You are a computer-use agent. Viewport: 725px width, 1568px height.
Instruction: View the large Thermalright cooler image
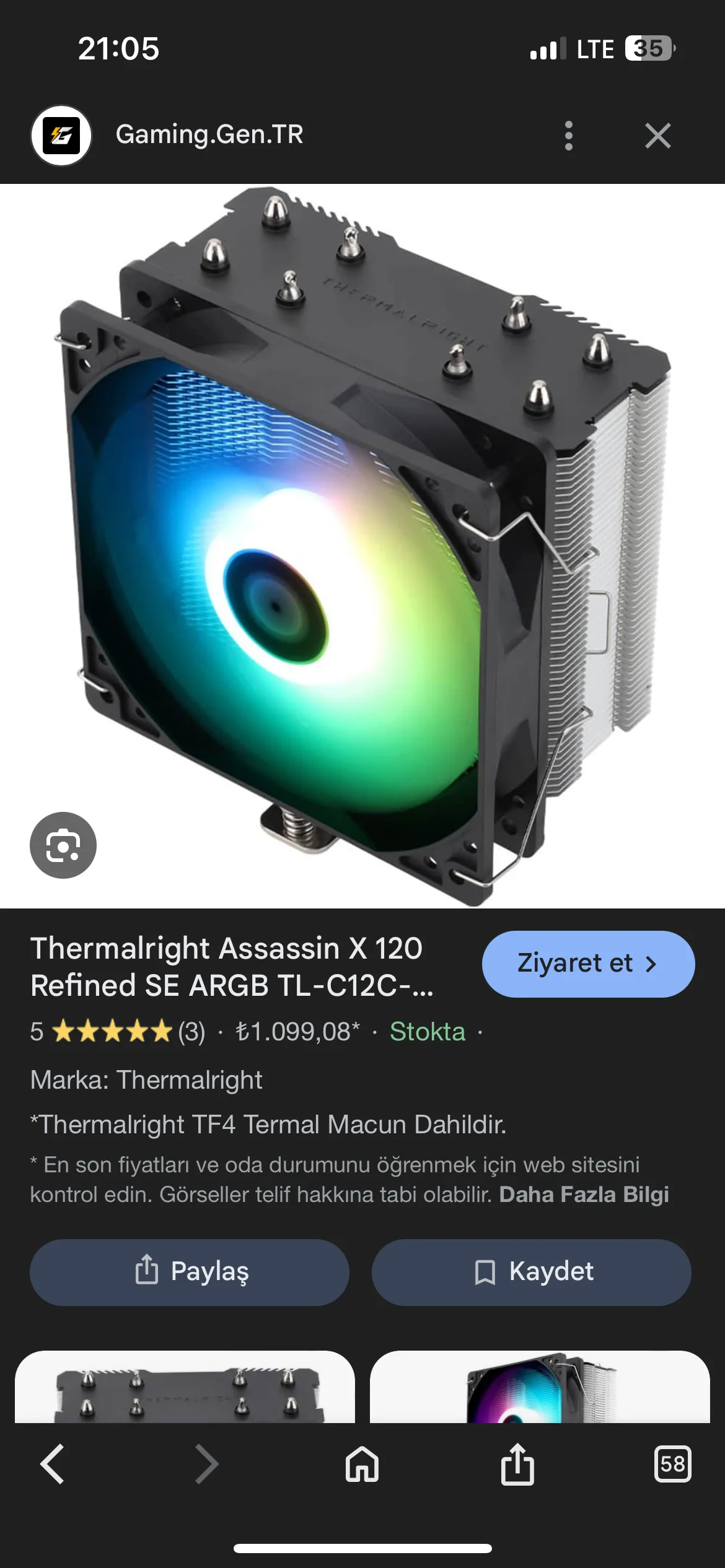(x=362, y=545)
